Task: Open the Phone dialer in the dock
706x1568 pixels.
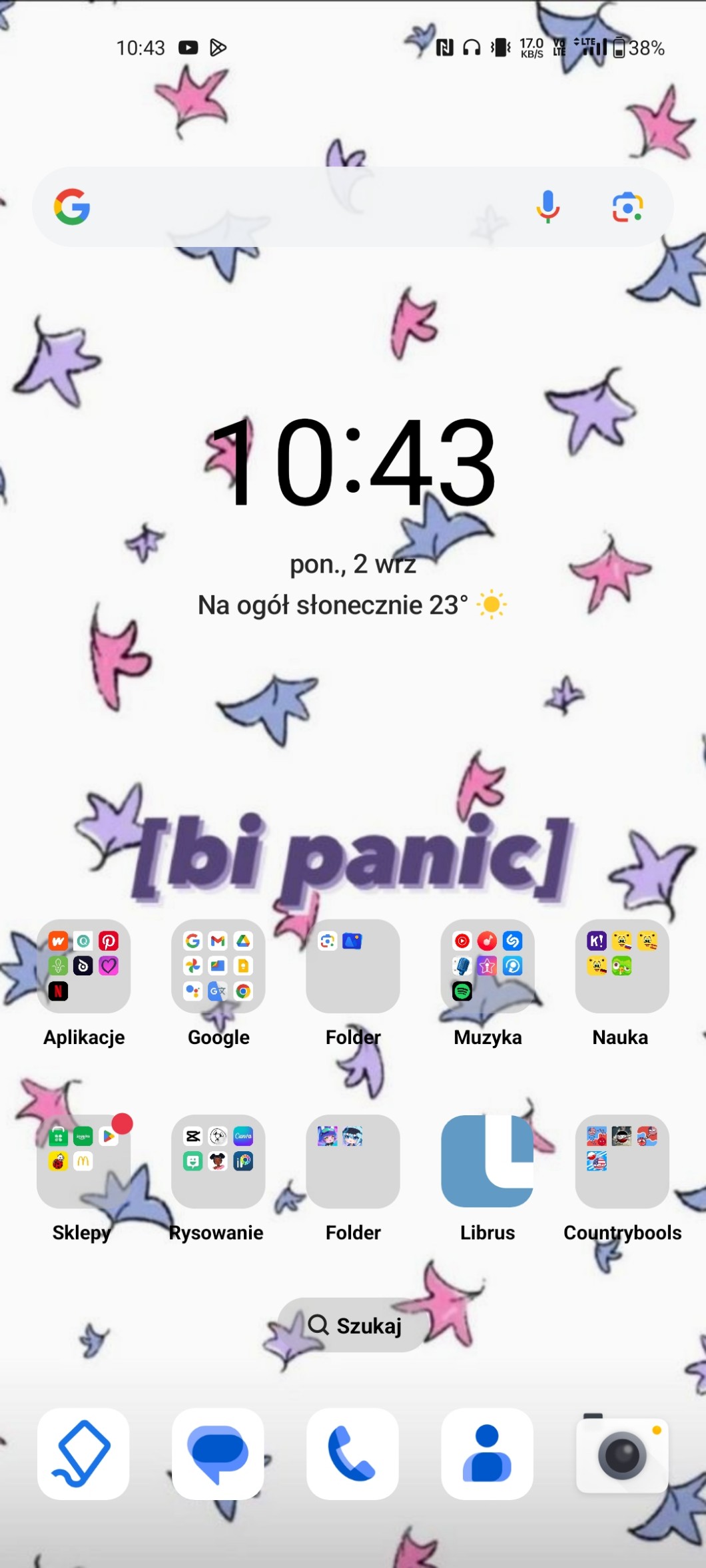Action: [352, 1453]
